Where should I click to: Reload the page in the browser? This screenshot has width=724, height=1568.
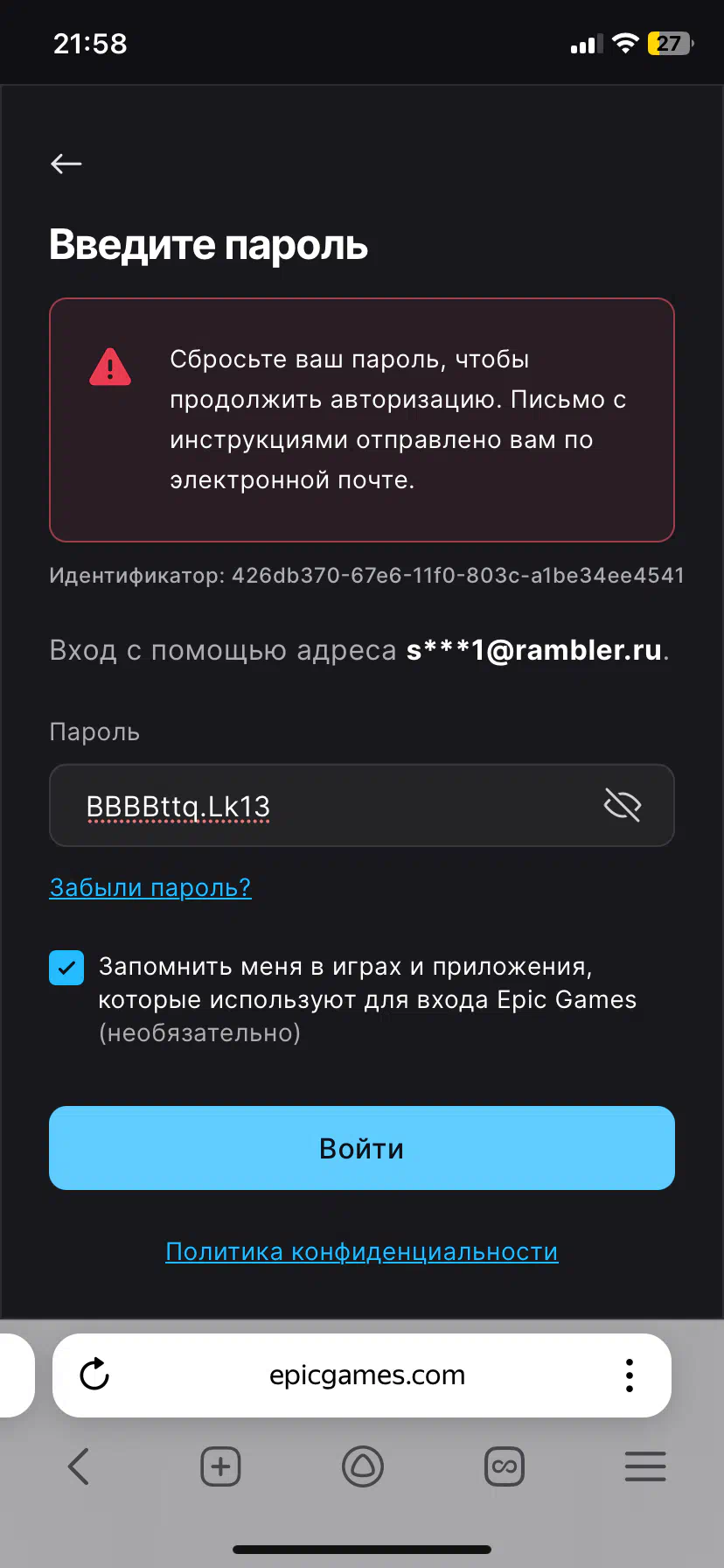click(94, 1375)
